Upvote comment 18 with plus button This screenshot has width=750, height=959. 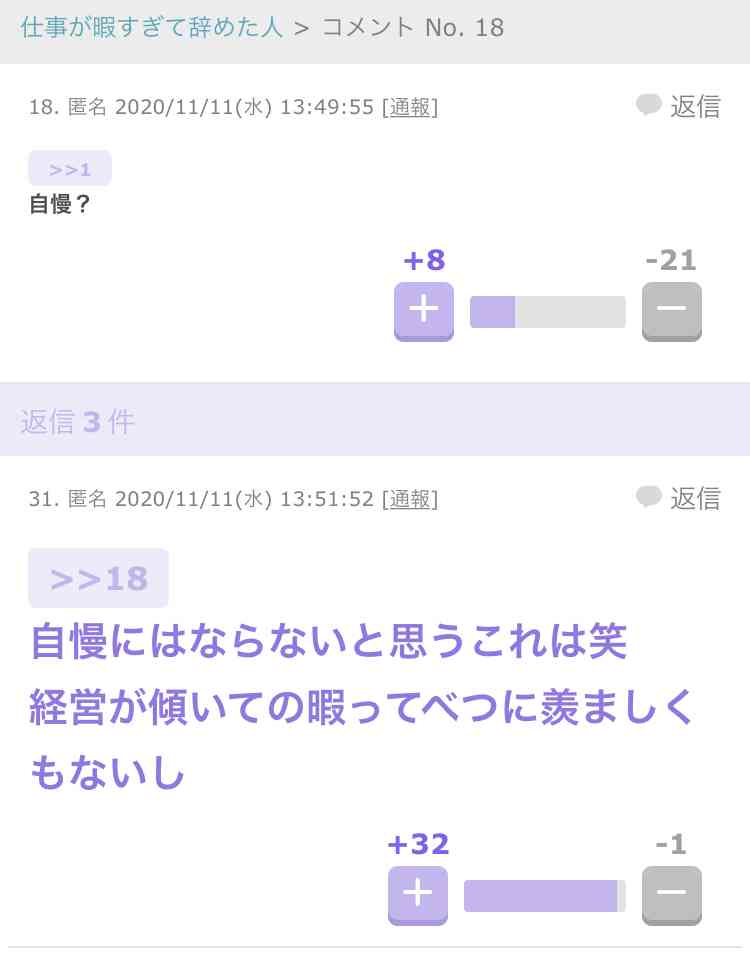423,310
